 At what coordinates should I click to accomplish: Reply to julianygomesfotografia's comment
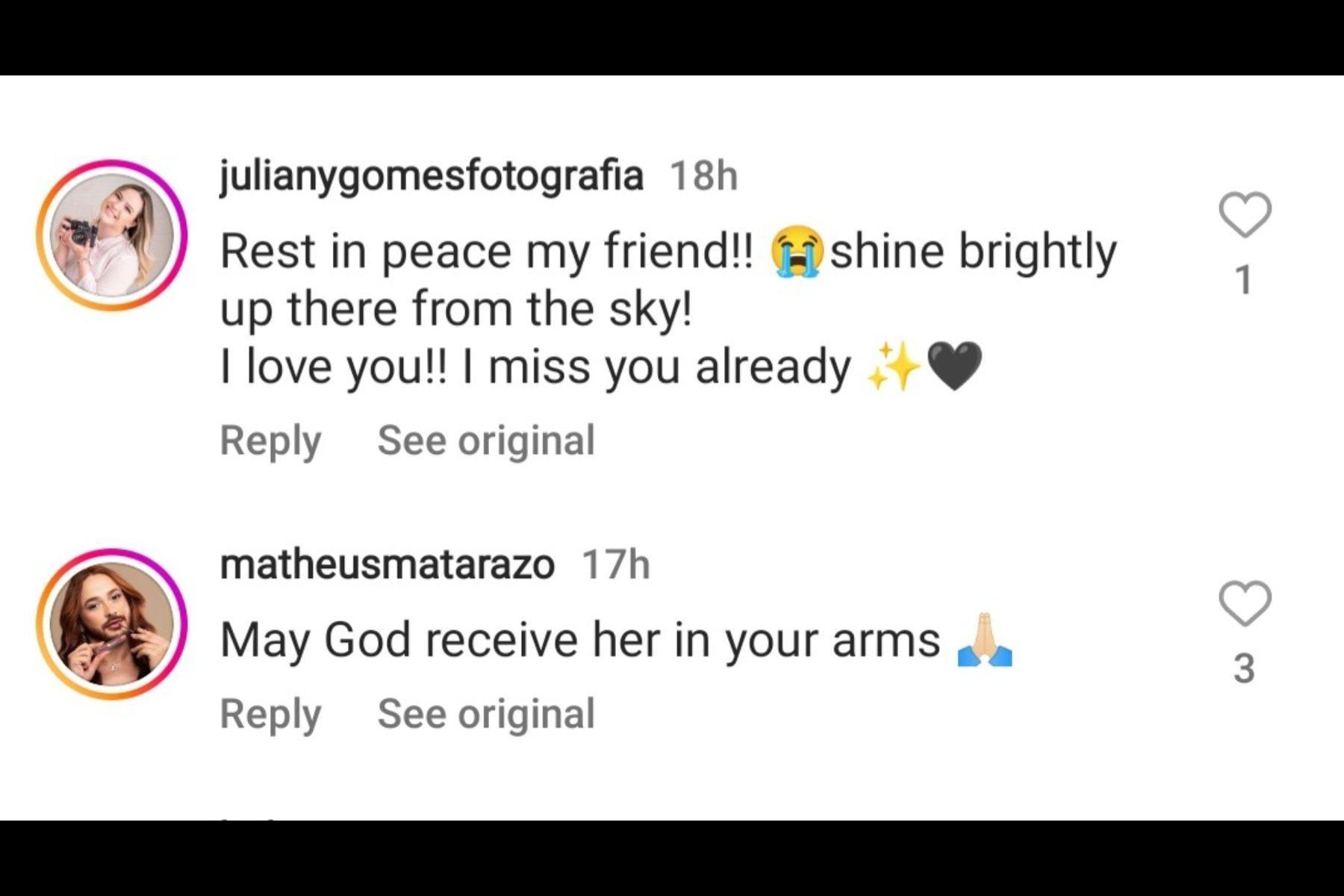pyautogui.click(x=270, y=441)
